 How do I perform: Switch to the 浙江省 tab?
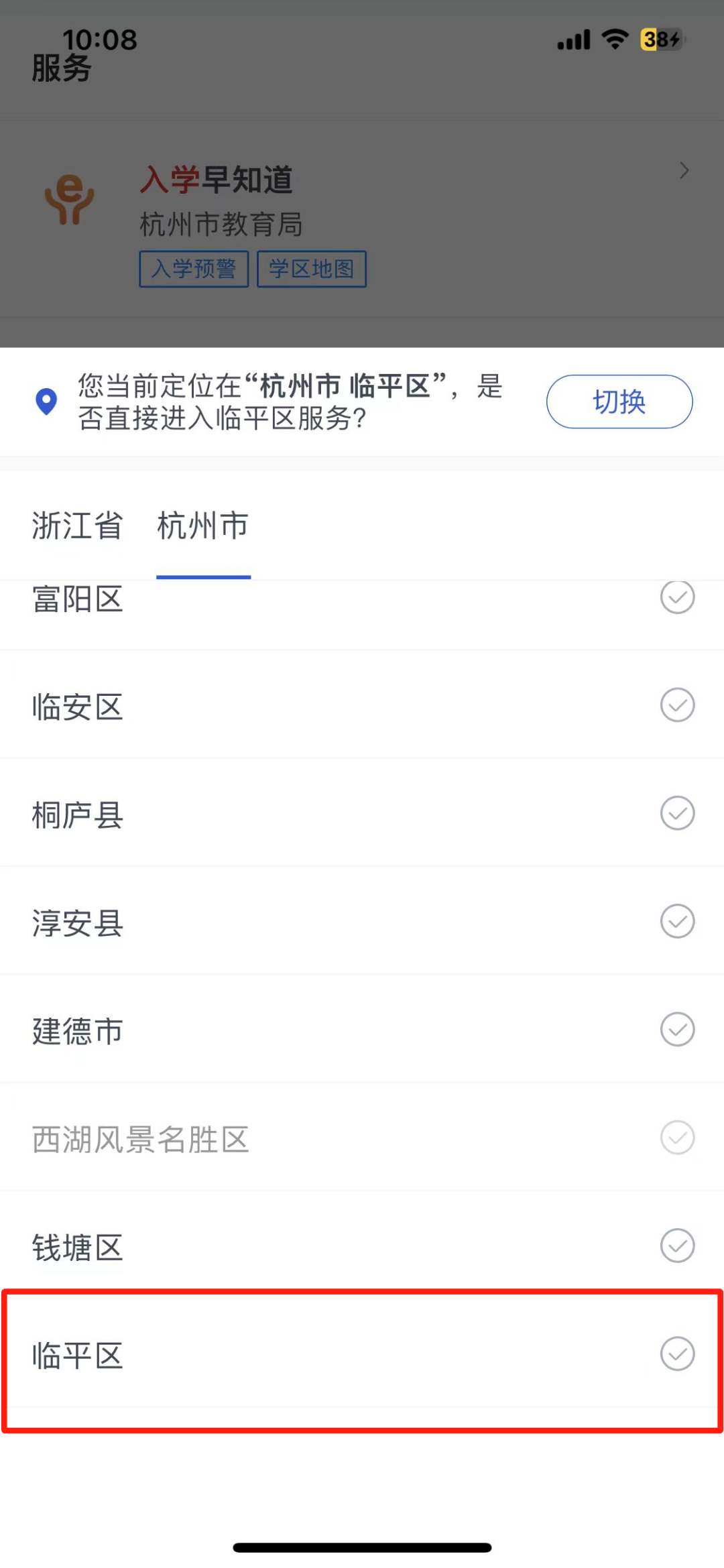coord(77,526)
